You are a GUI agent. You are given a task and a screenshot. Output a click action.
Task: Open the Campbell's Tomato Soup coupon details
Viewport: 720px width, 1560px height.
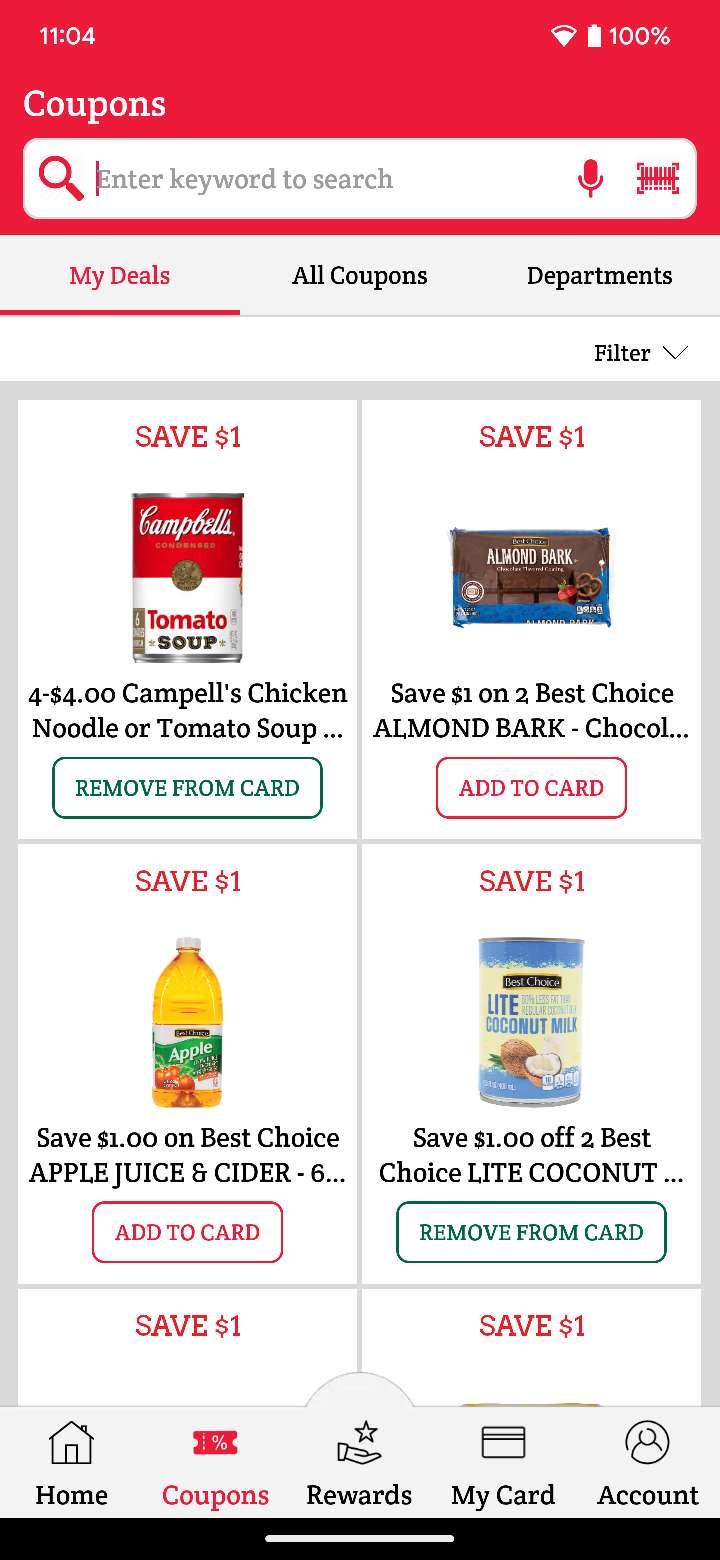(x=188, y=578)
